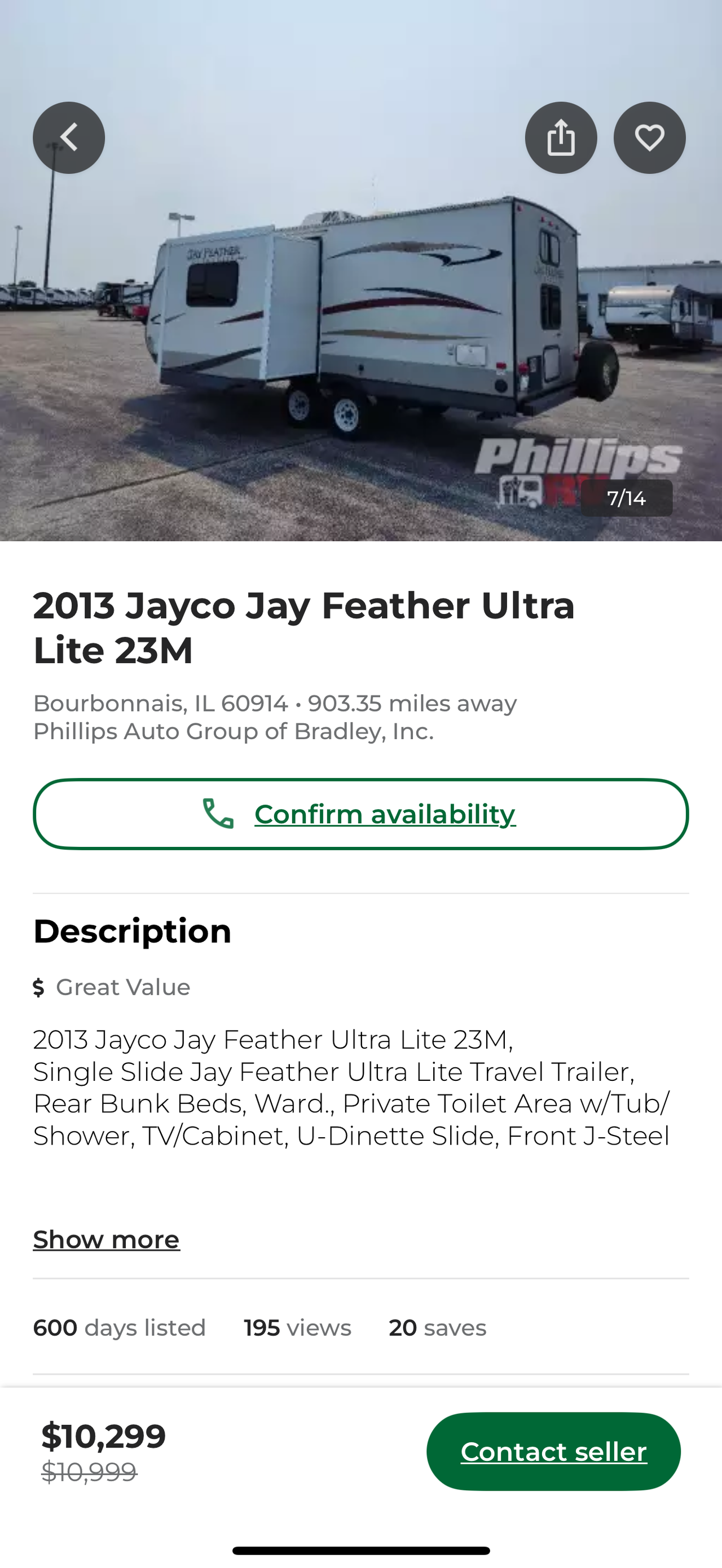722x1568 pixels.
Task: Save listing with the heart icon
Action: pyautogui.click(x=649, y=138)
